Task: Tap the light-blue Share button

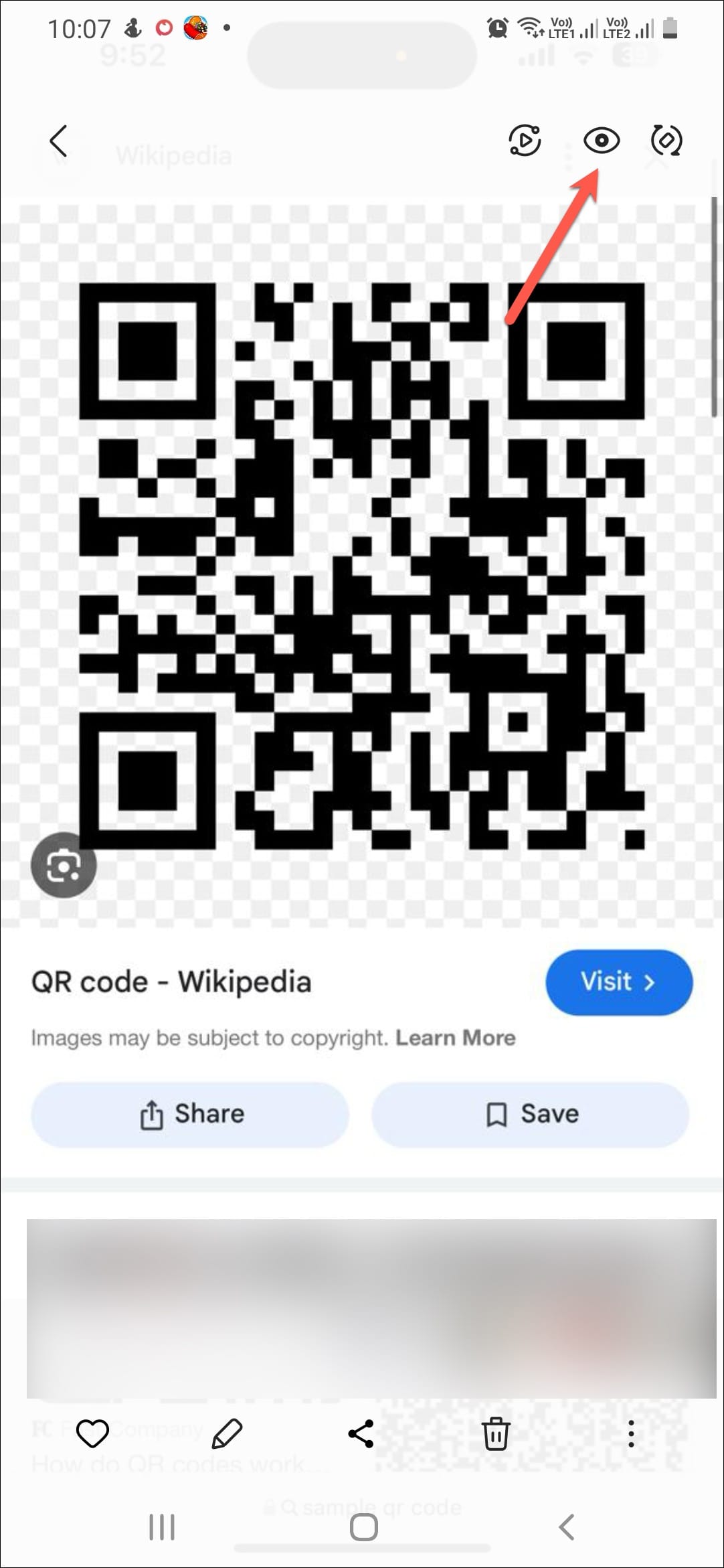Action: (190, 1115)
